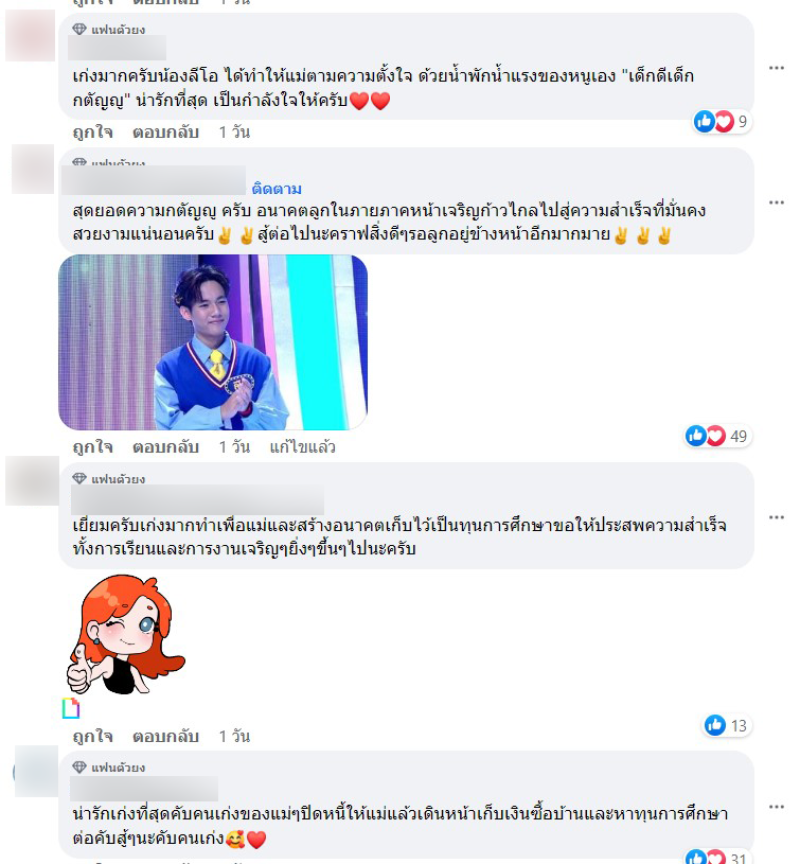
Task: View the 49 reactions on the photo comment
Action: pyautogui.click(x=717, y=436)
